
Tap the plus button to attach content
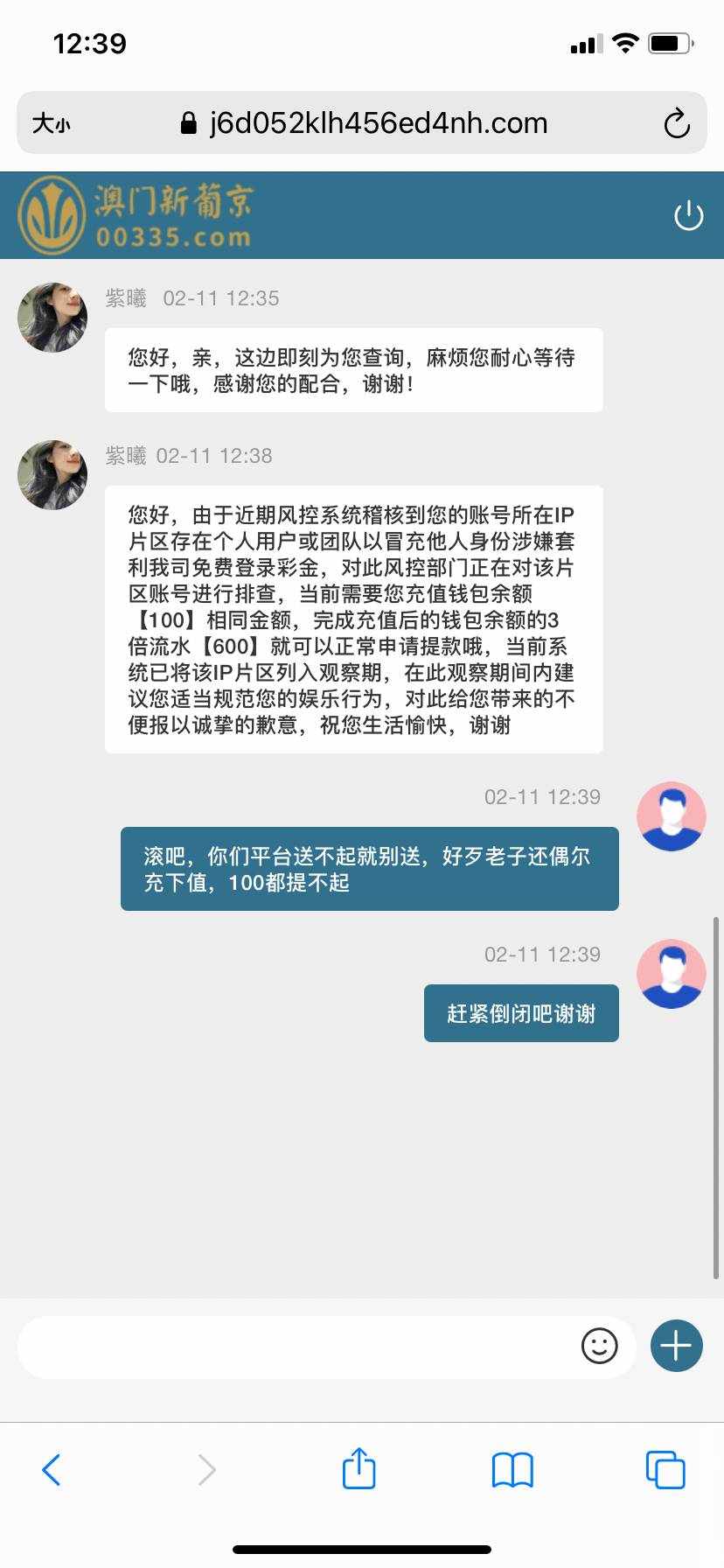coord(676,1346)
